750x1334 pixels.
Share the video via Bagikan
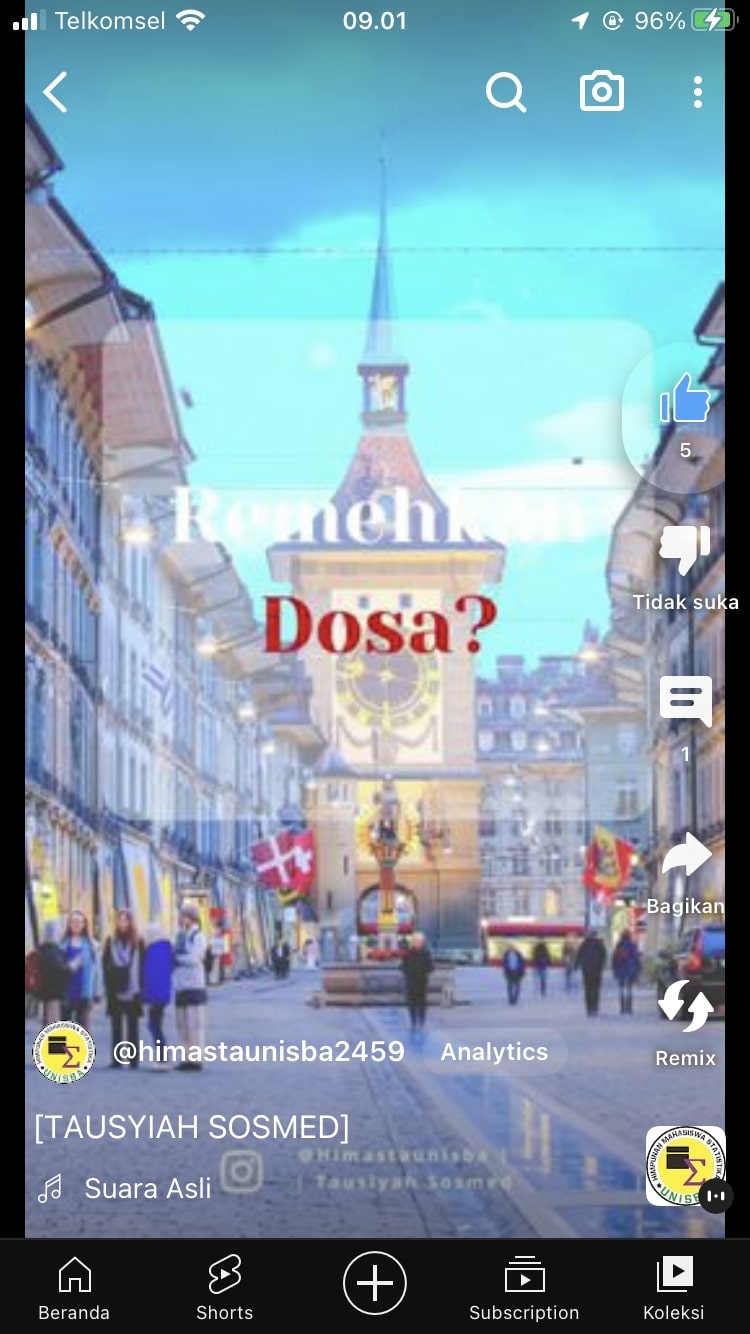(685, 858)
